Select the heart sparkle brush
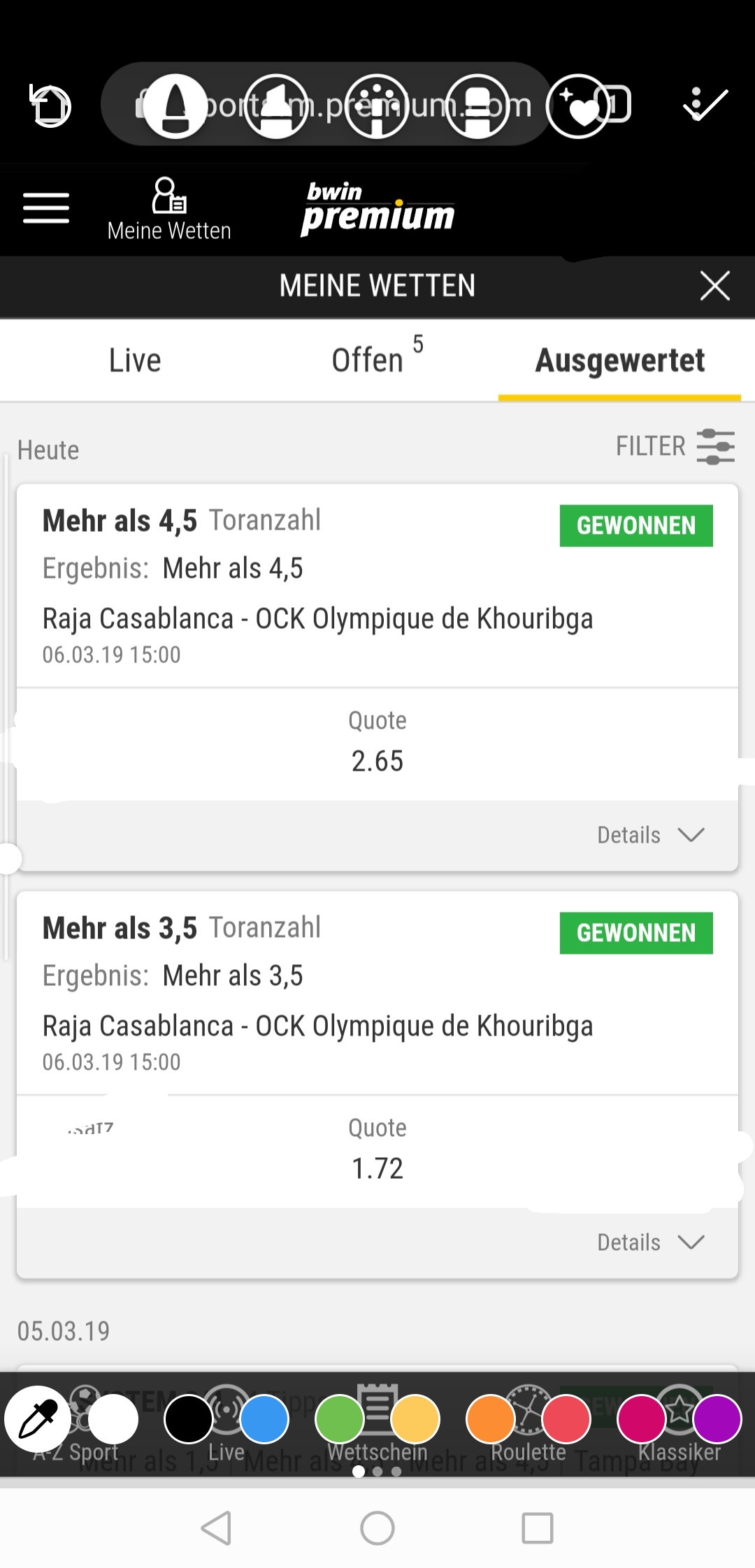The width and height of the screenshot is (755, 1568). click(x=578, y=106)
